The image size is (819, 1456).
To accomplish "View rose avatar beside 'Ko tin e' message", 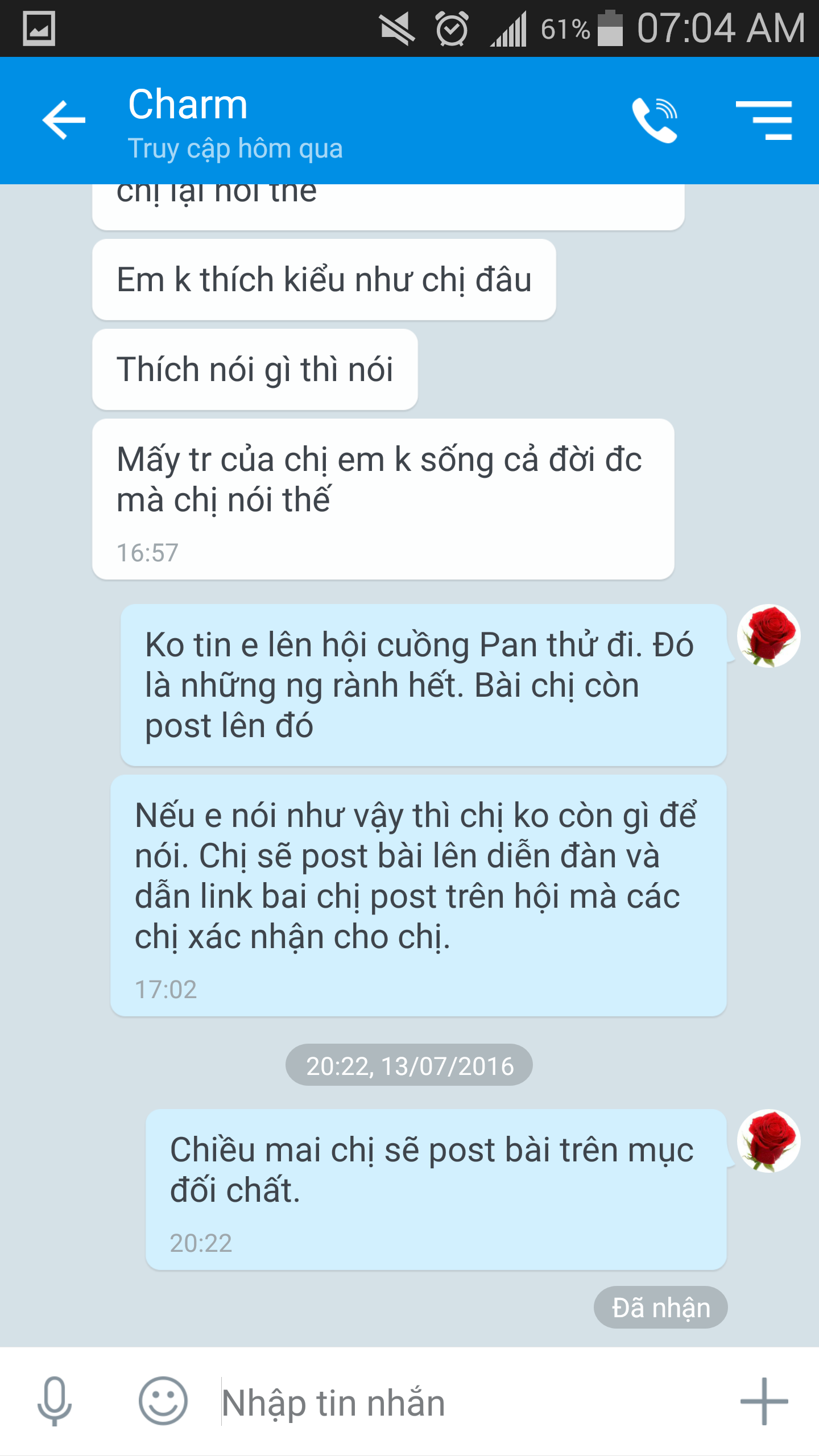I will click(x=769, y=636).
